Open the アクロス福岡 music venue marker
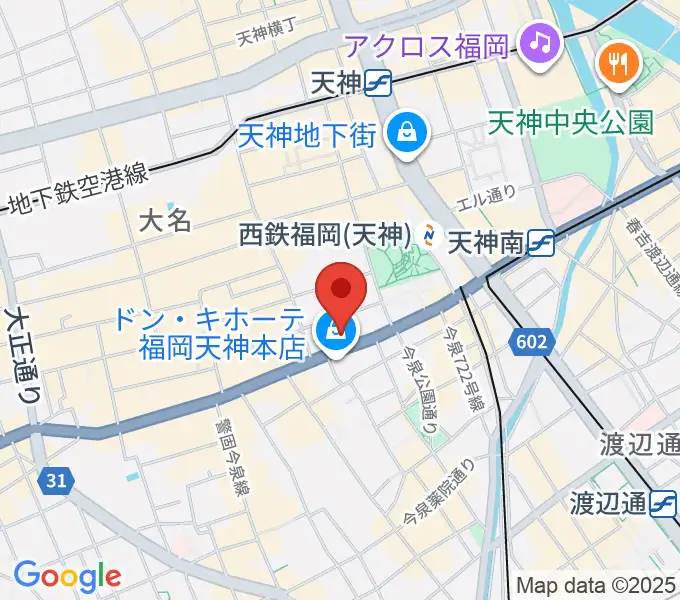This screenshot has height=600, width=680. (541, 43)
